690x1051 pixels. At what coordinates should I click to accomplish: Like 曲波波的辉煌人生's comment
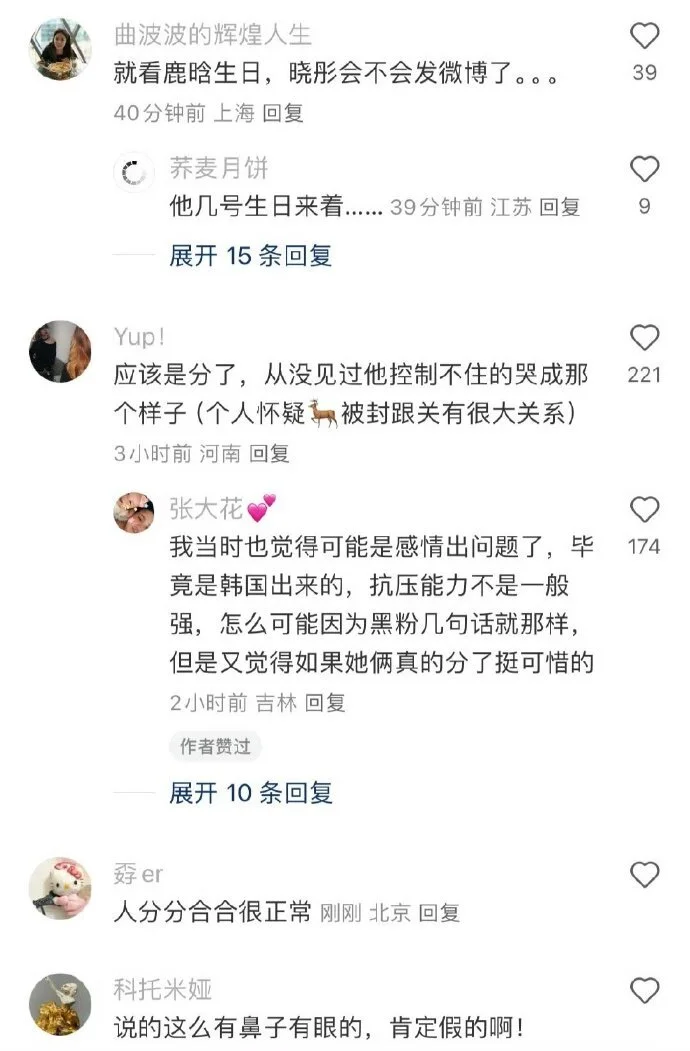[x=645, y=37]
